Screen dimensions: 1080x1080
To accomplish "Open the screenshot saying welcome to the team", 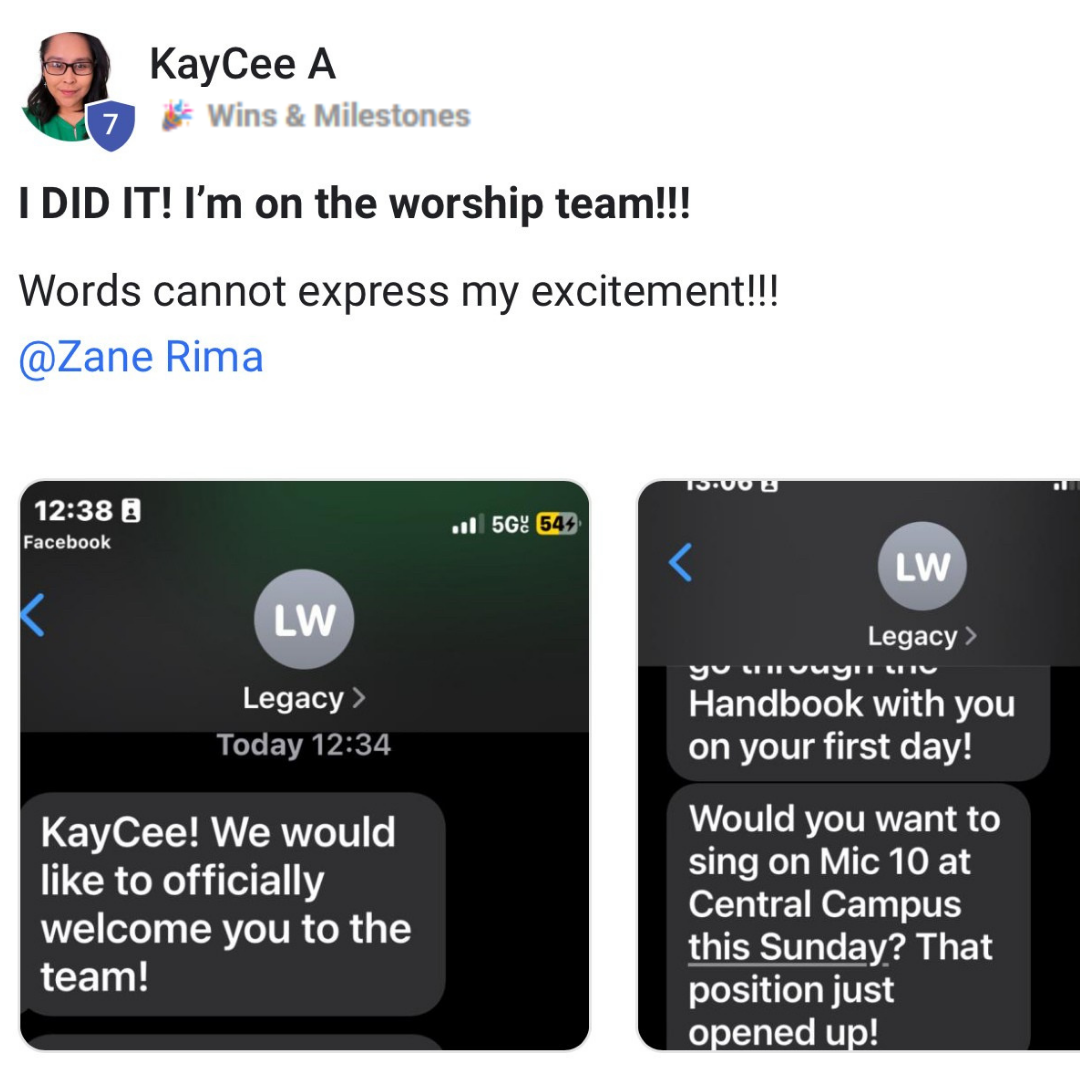I will click(x=304, y=765).
